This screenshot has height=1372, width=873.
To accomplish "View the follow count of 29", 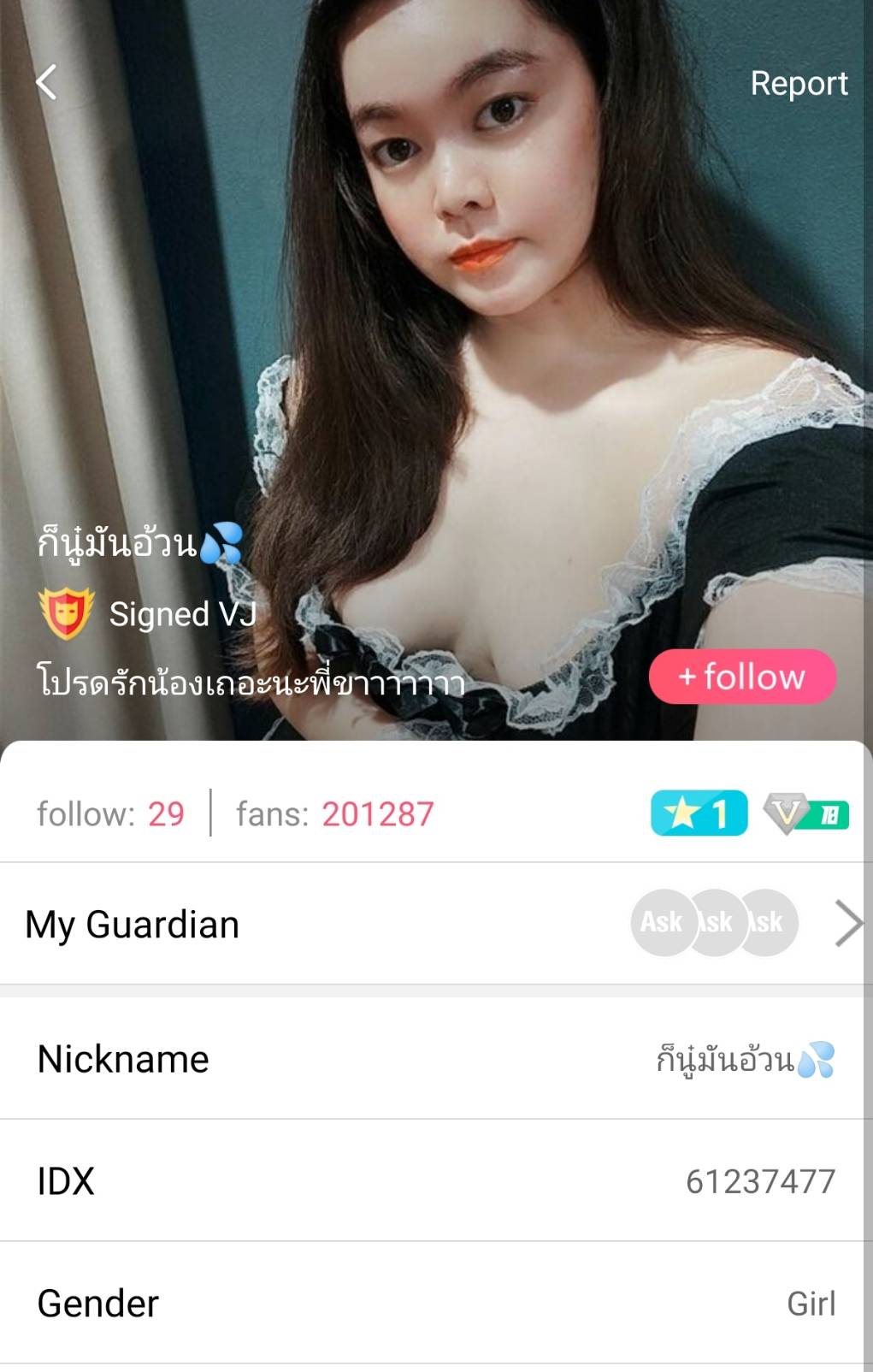I will (111, 813).
